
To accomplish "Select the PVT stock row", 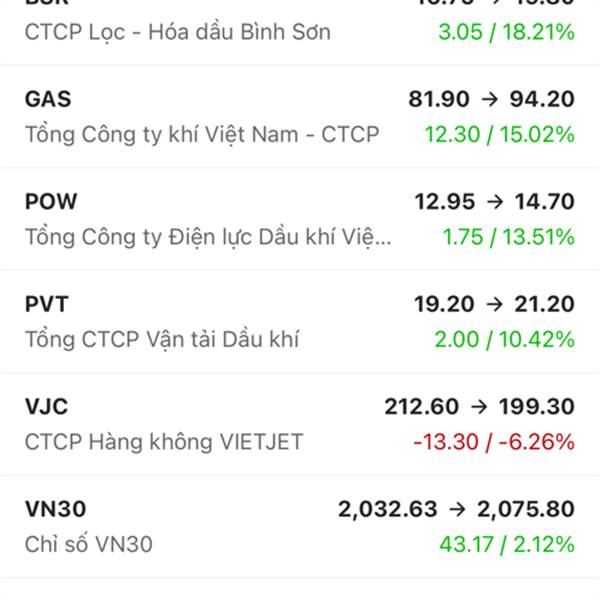I will coord(300,321).
